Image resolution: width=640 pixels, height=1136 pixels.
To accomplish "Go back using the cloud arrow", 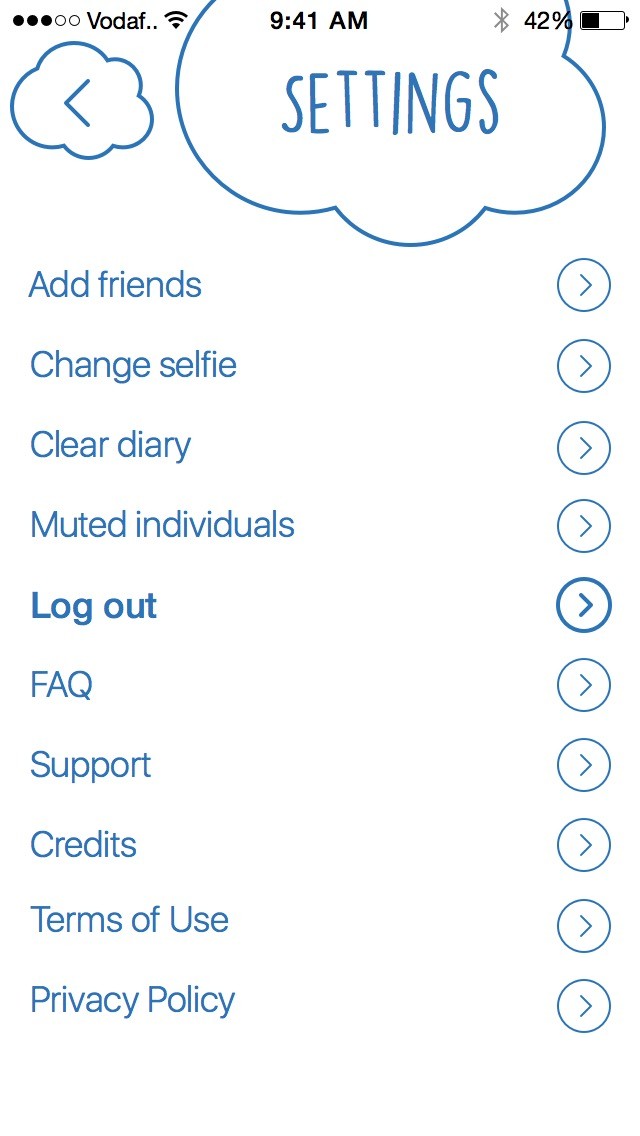I will click(80, 102).
